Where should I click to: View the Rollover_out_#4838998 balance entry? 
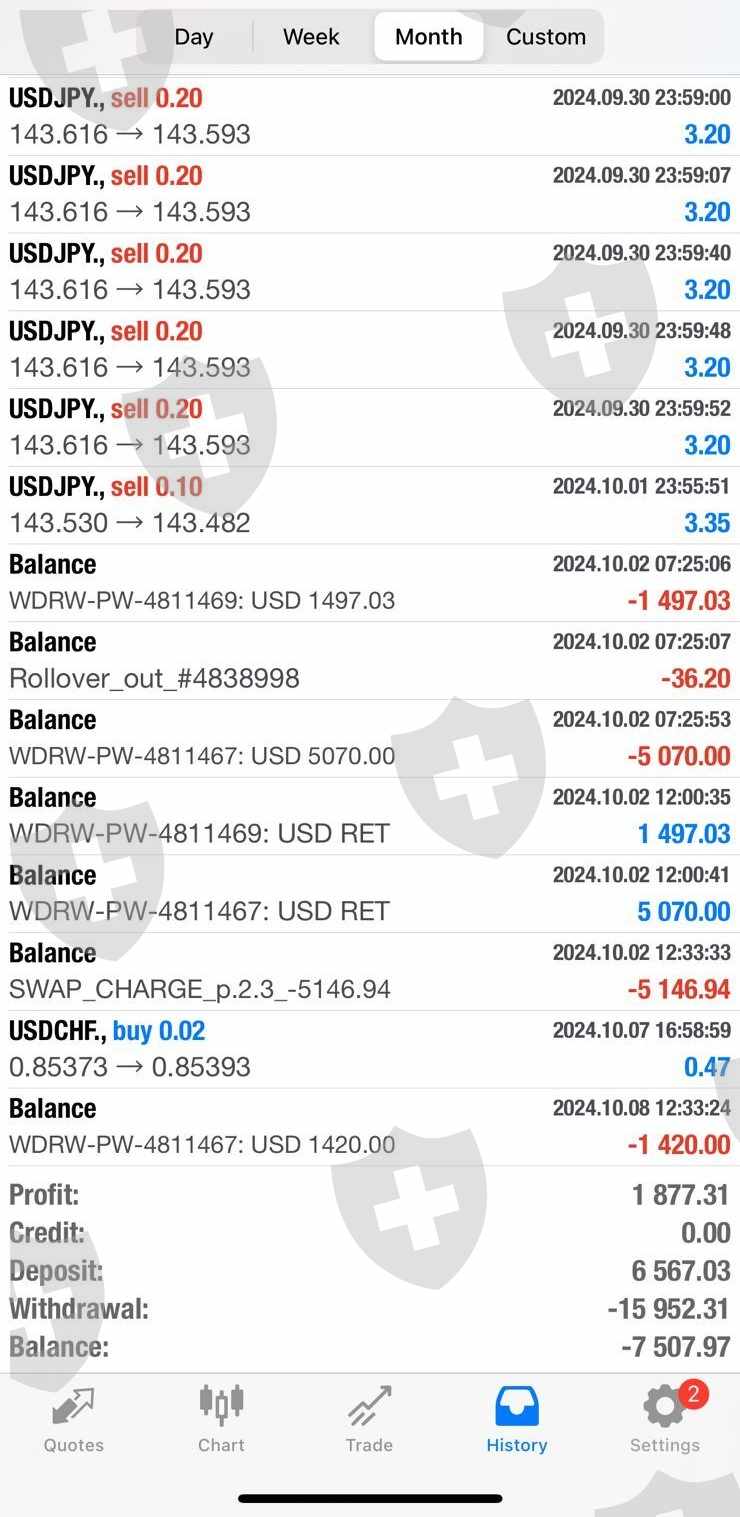370,660
